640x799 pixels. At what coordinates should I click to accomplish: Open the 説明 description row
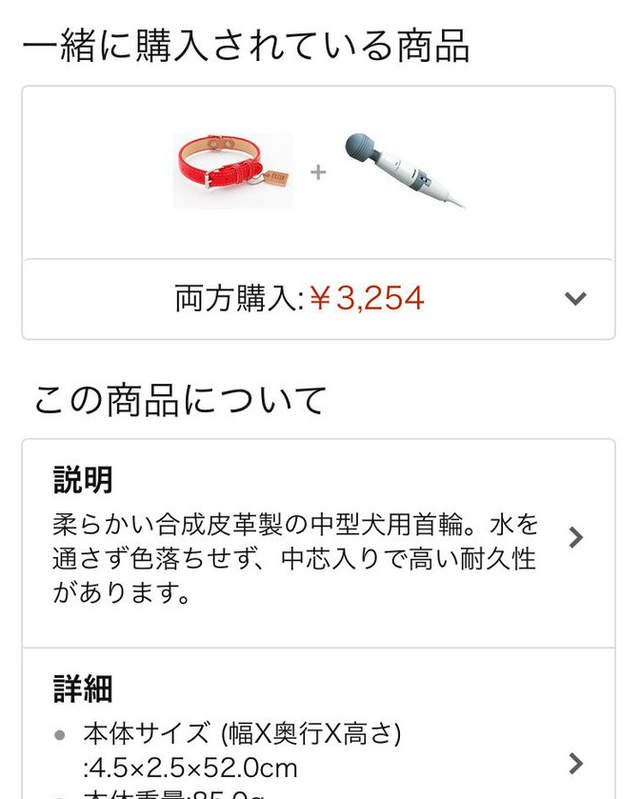[574, 538]
